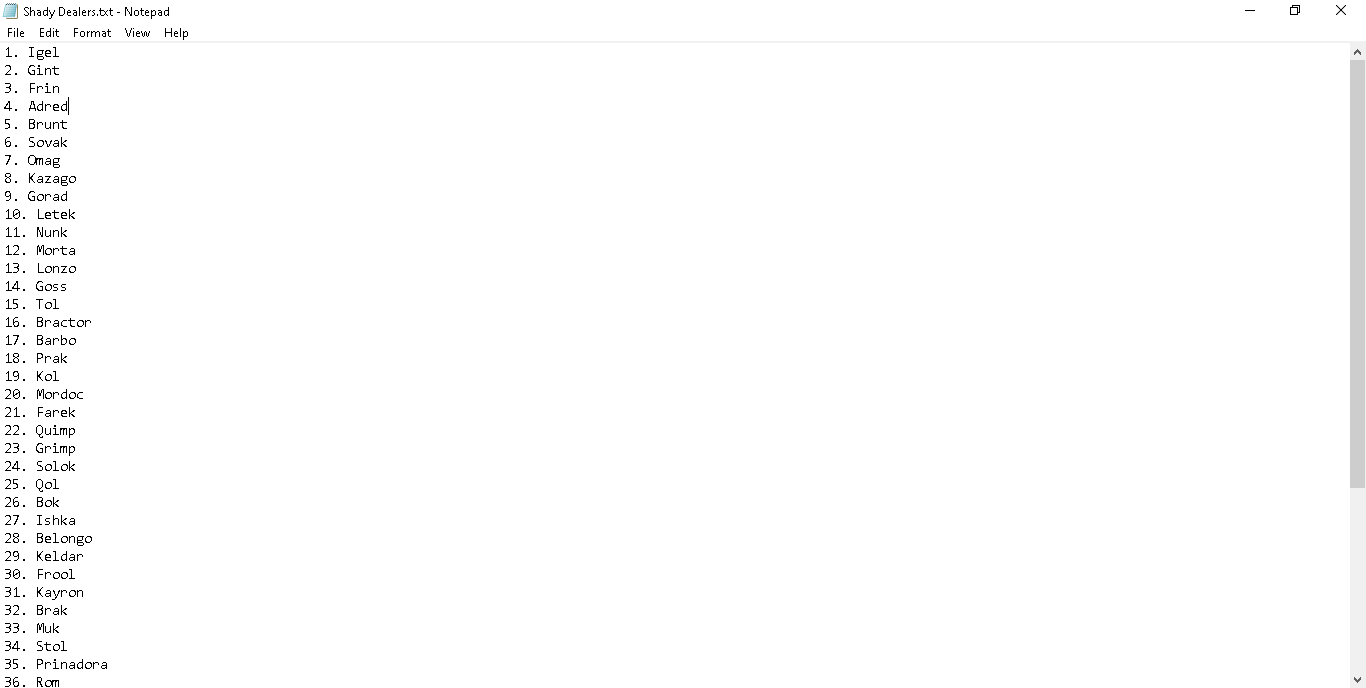The width and height of the screenshot is (1366, 688).
Task: Restore down the Notepad window
Action: 1295,11
